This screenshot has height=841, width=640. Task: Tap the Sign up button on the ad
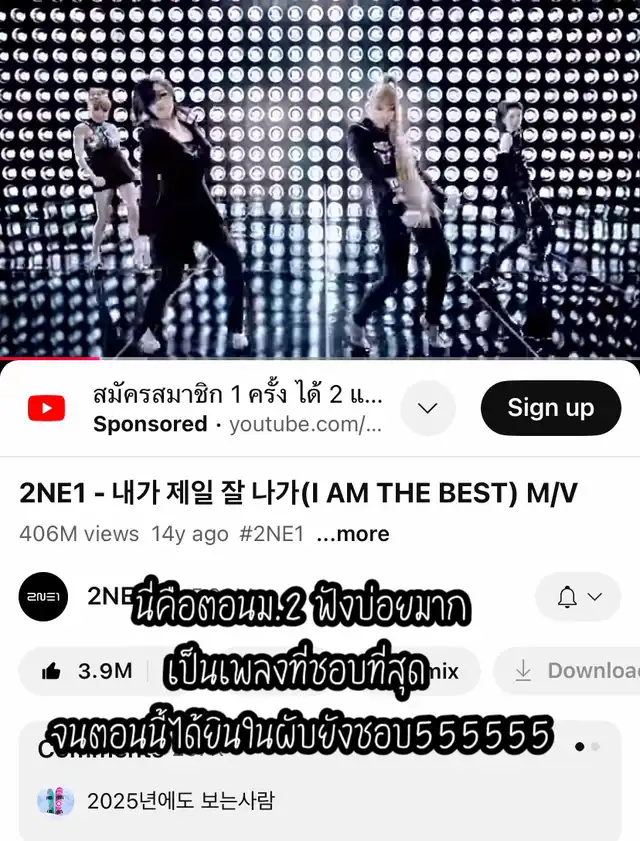tap(550, 408)
